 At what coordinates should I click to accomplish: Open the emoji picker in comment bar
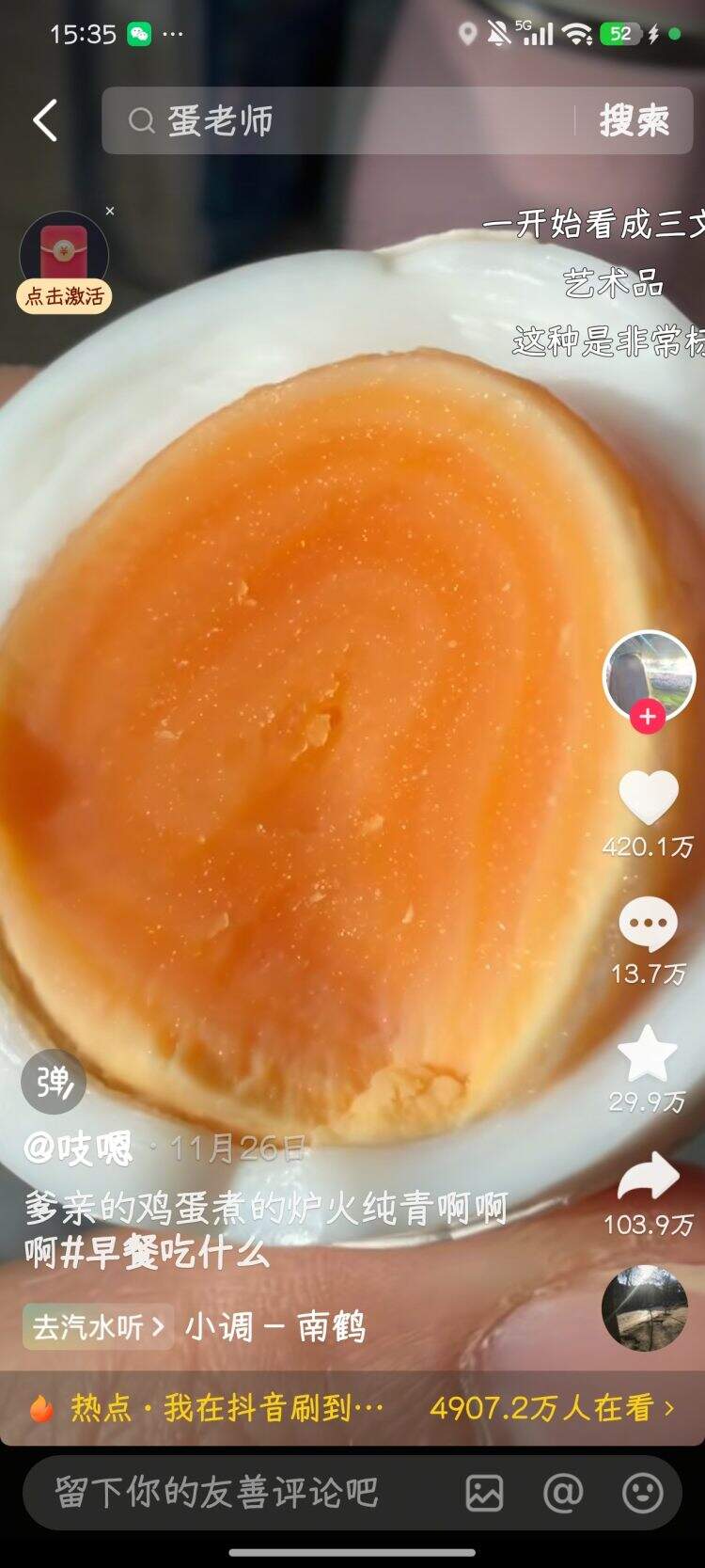pyautogui.click(x=643, y=1493)
